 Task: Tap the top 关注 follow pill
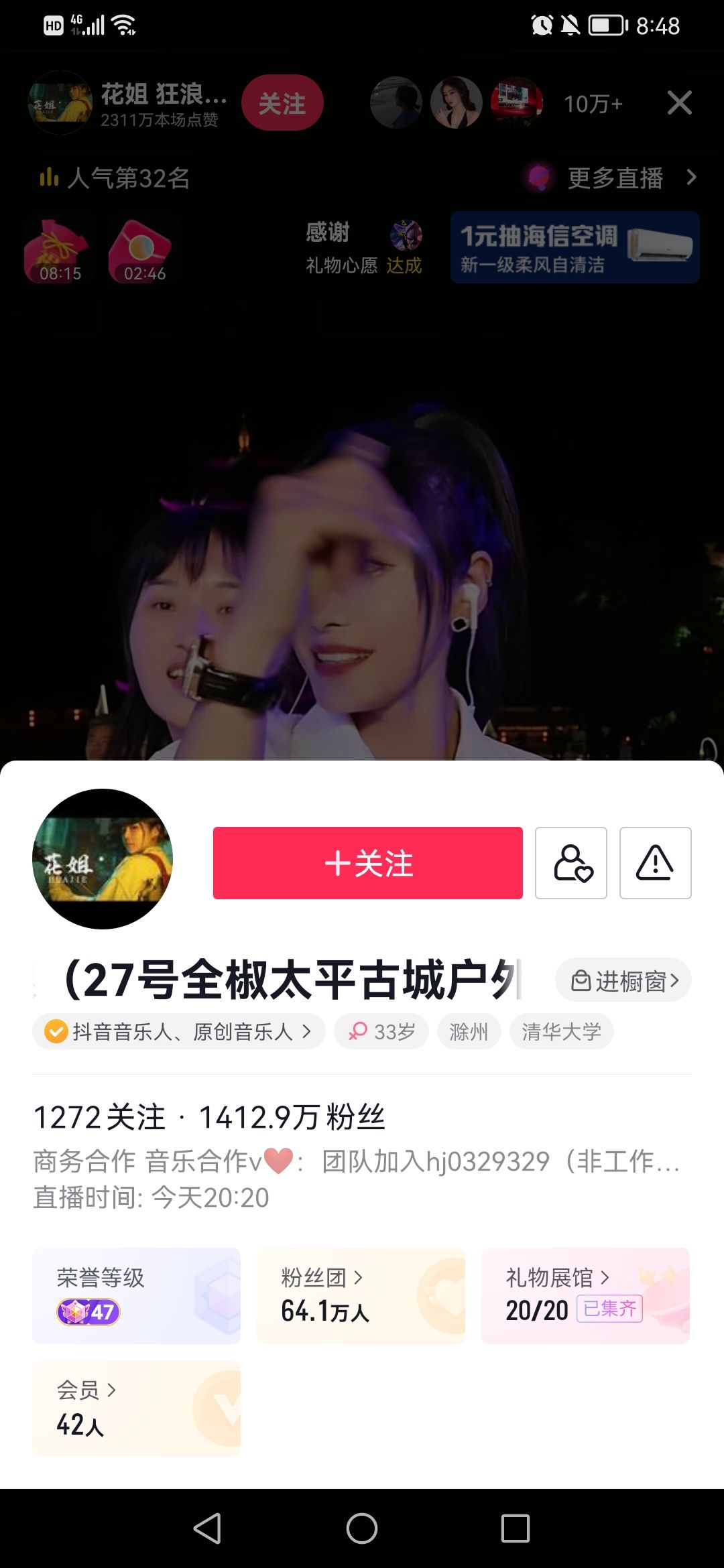[x=282, y=104]
